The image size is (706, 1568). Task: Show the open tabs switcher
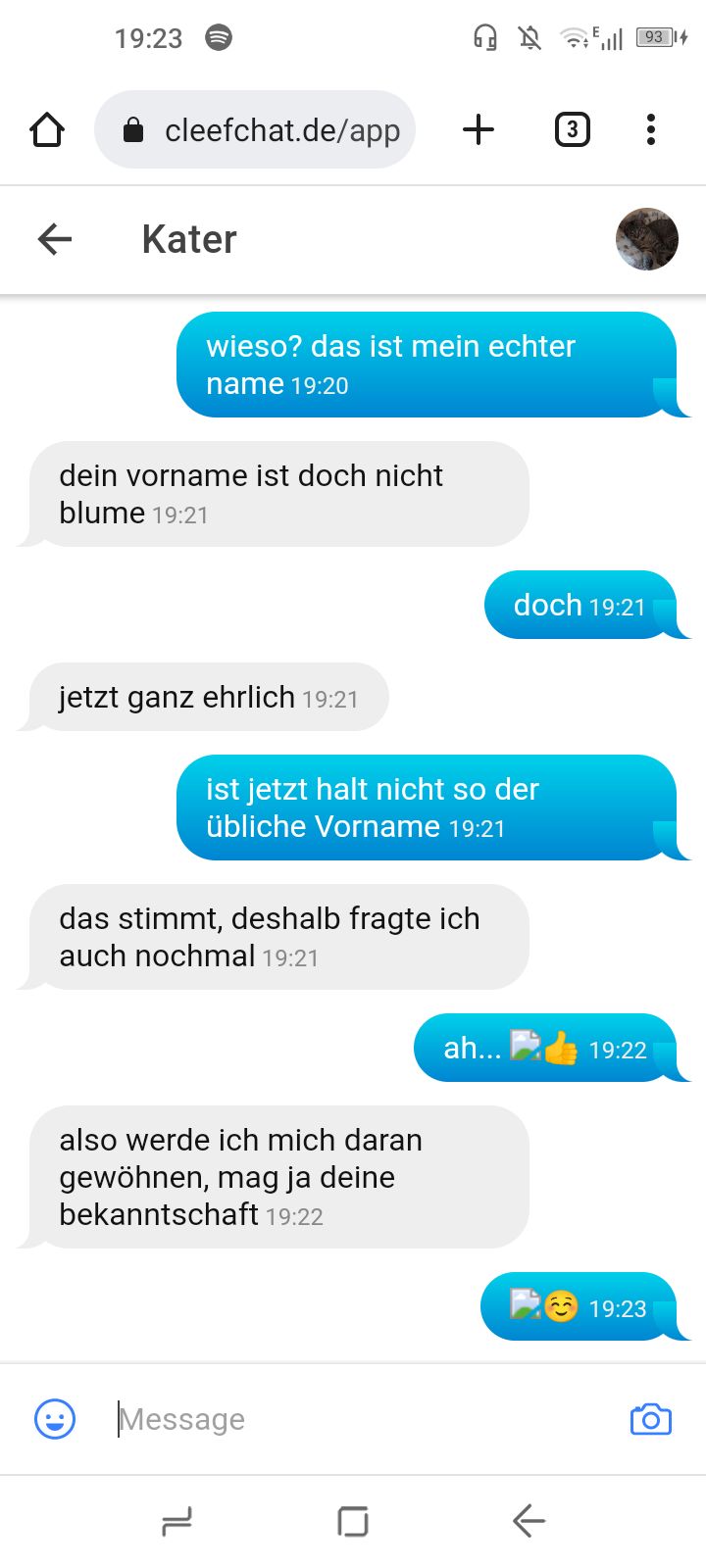572,129
